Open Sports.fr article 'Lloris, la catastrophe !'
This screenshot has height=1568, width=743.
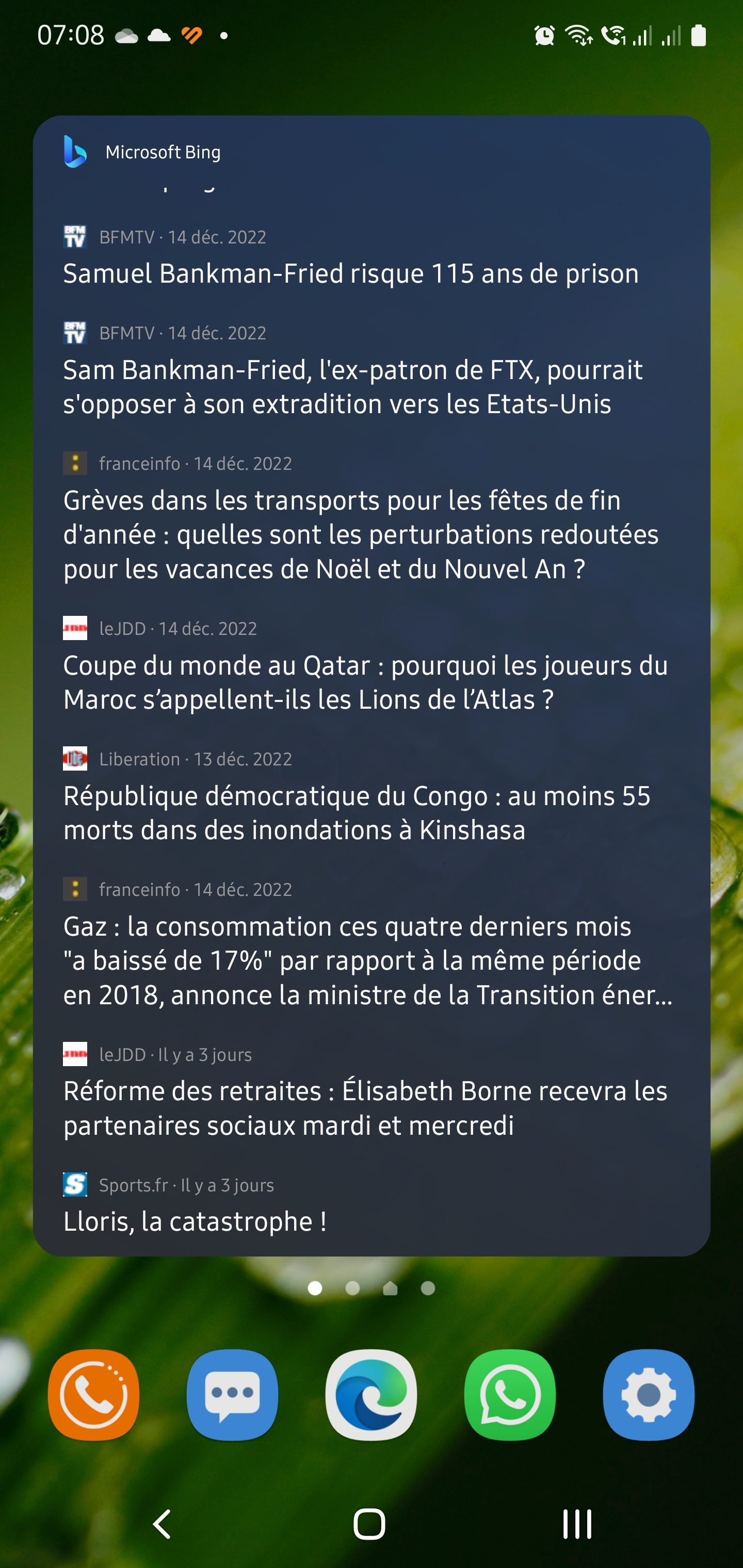pyautogui.click(x=195, y=1222)
